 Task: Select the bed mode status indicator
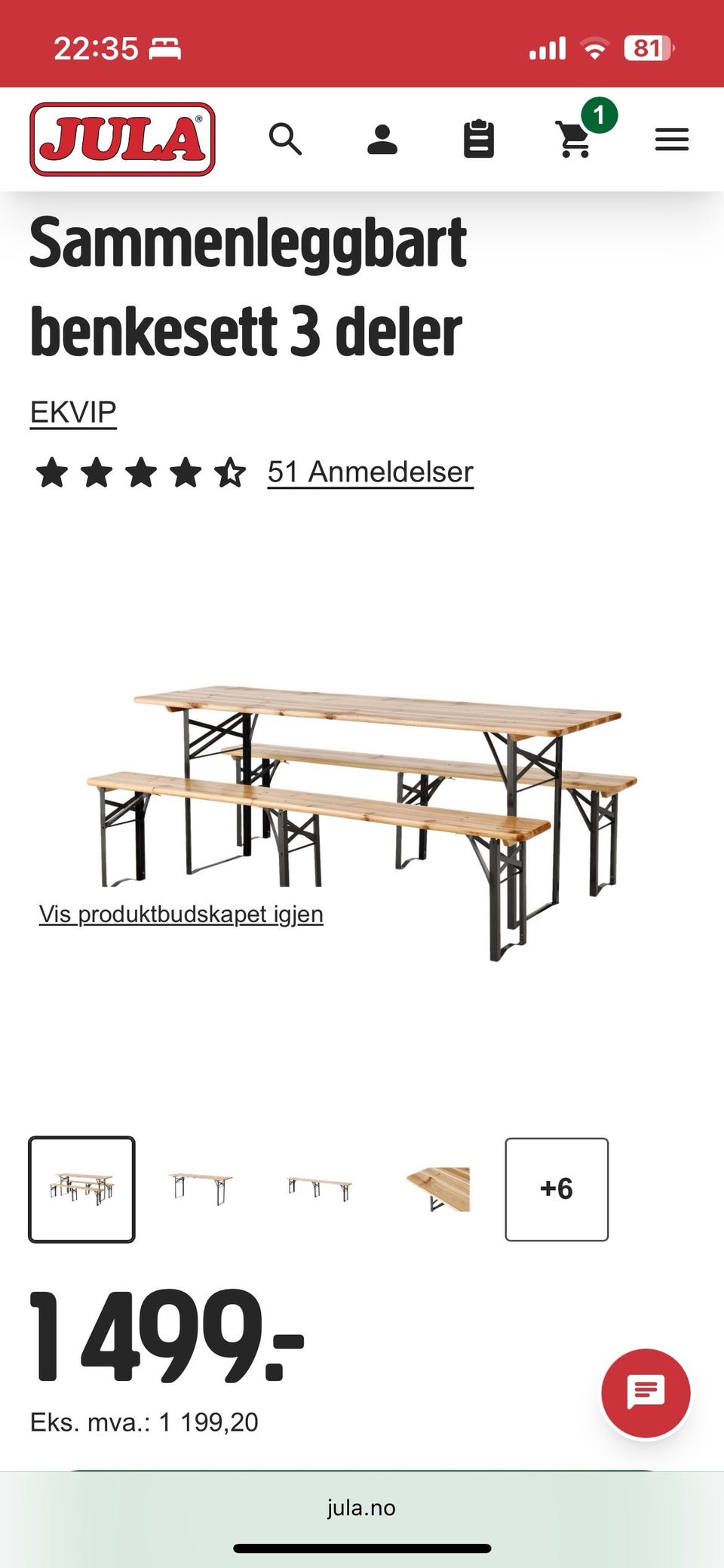(163, 48)
